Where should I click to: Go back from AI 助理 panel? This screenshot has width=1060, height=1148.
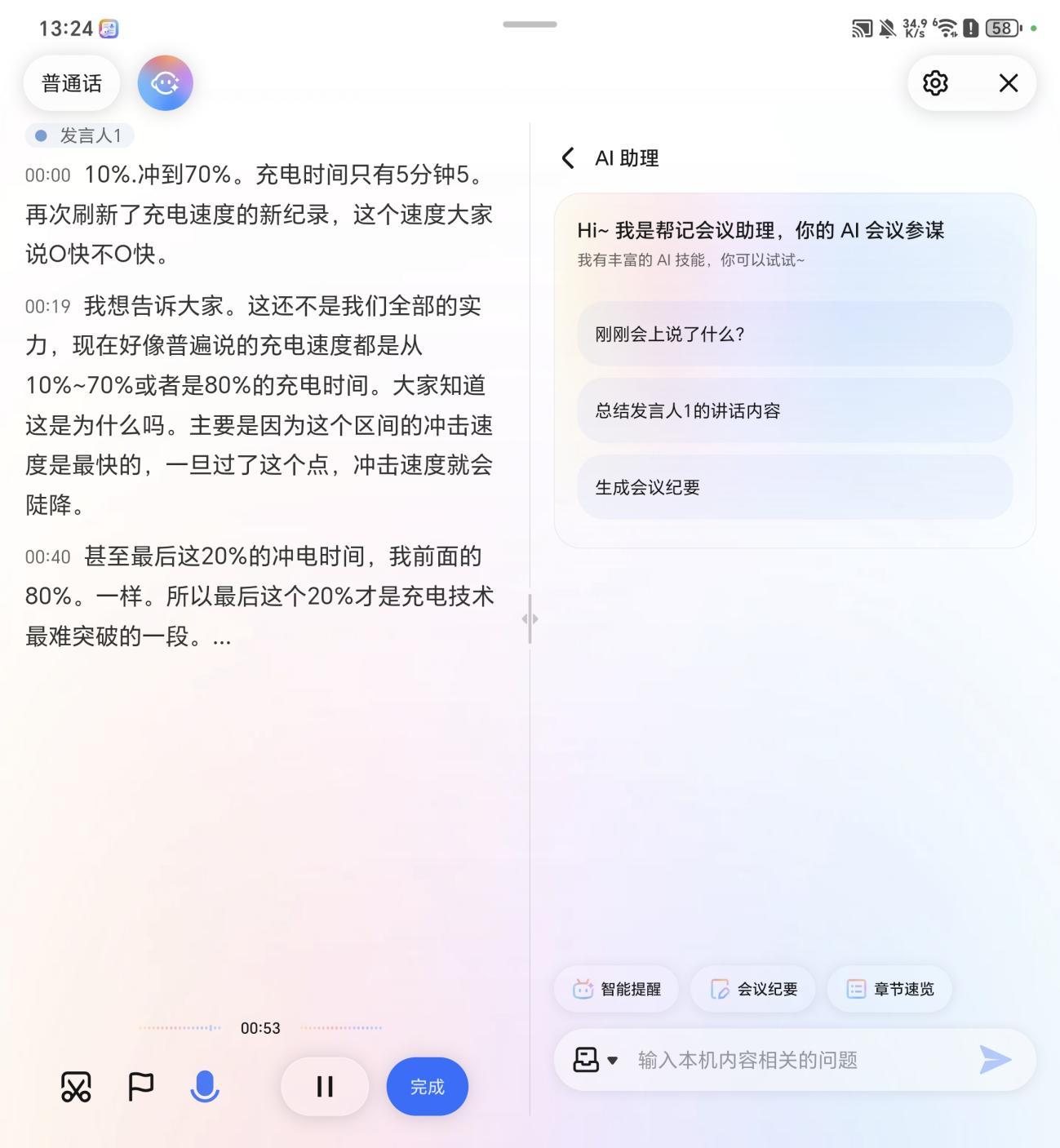click(x=568, y=158)
